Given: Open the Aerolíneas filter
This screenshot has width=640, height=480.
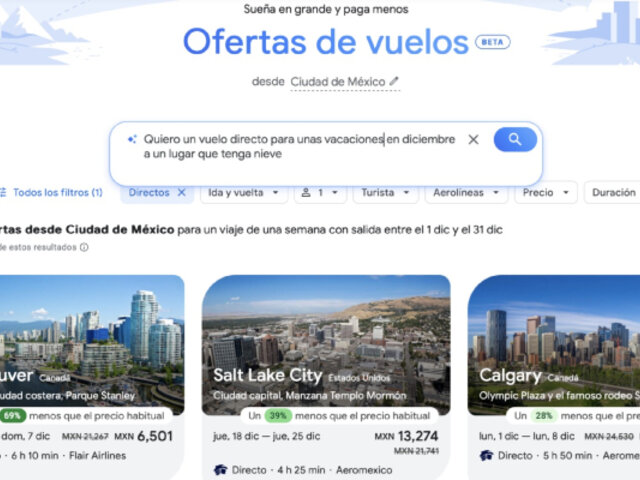Looking at the screenshot, I should pos(465,193).
